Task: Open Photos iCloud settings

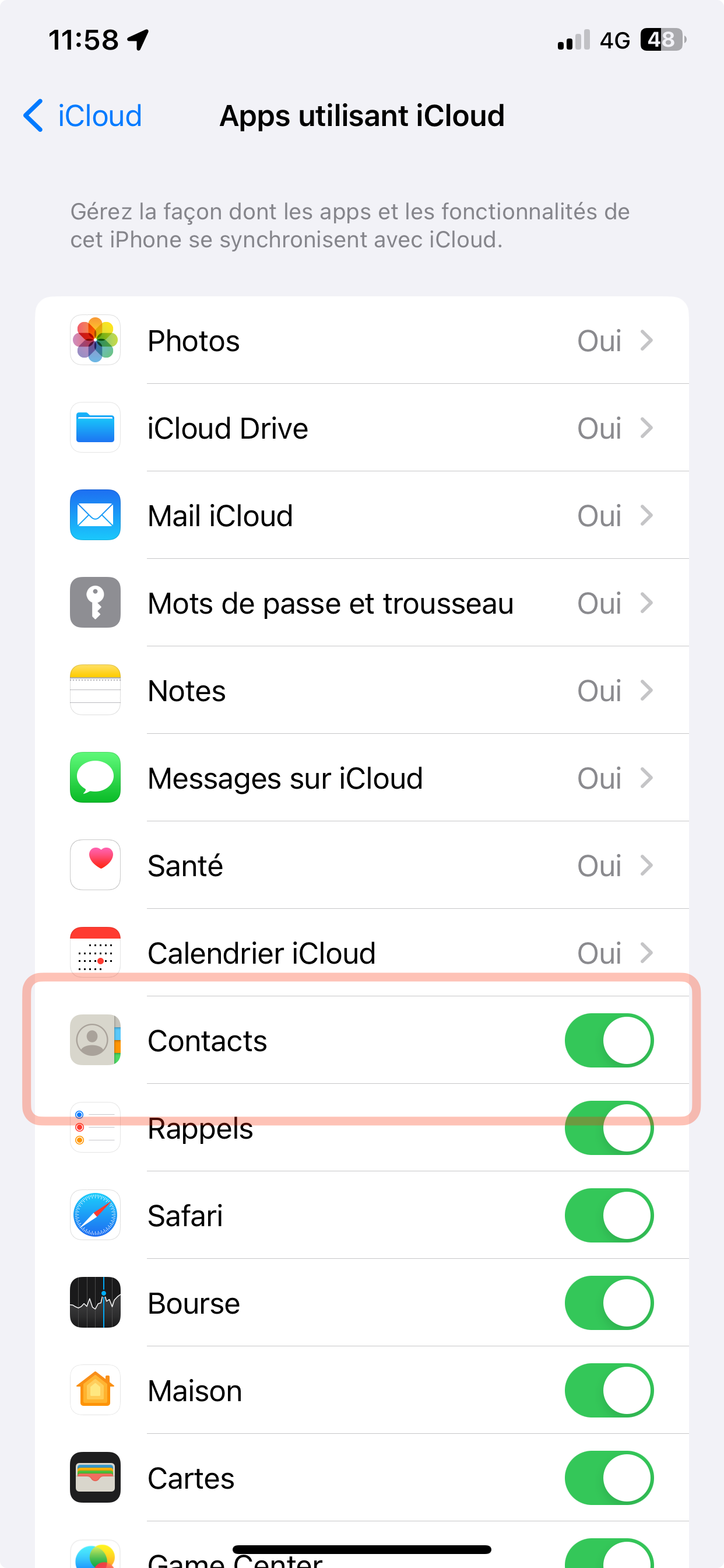Action: (x=361, y=340)
